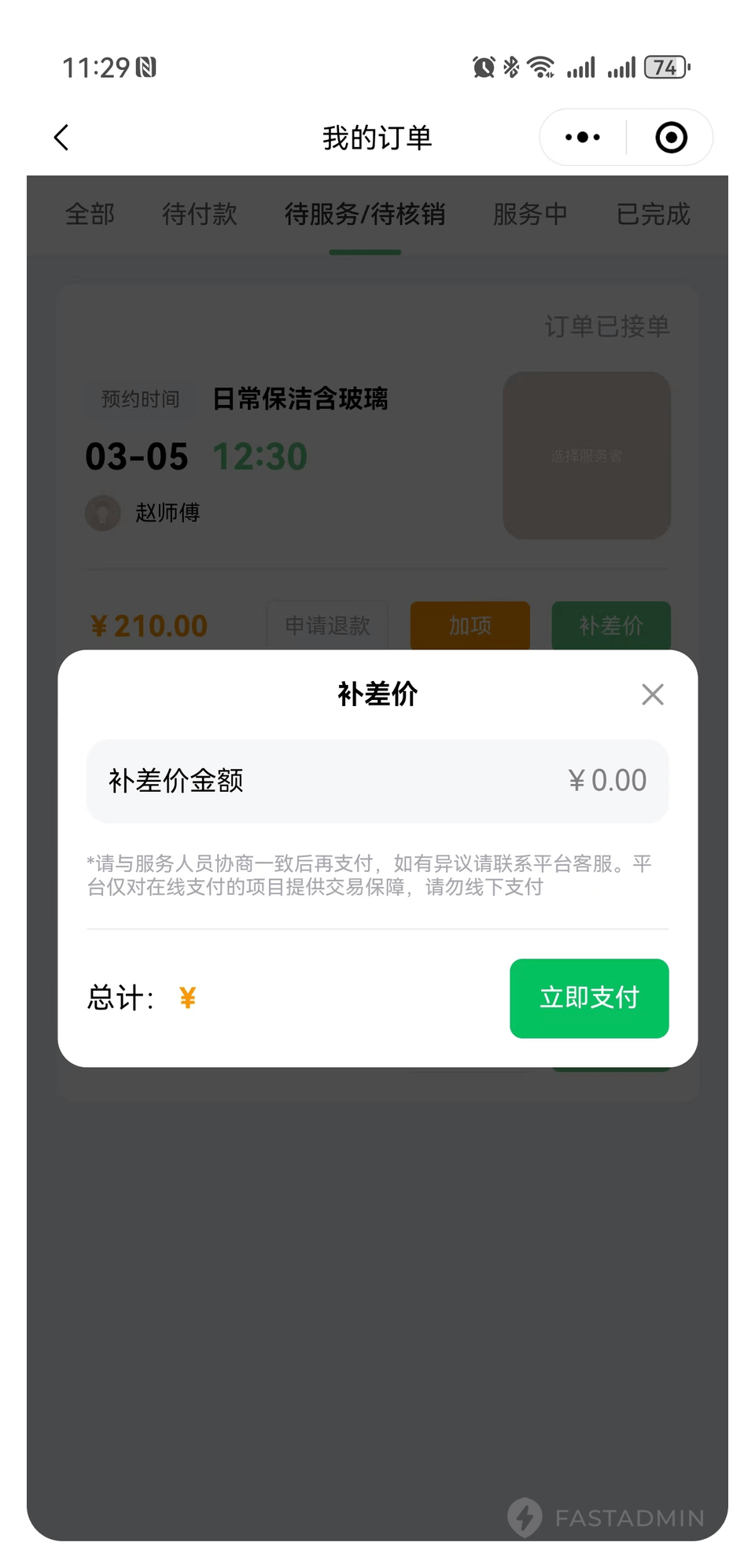
Task: Click the 补差价金额 amount input field
Action: click(x=377, y=780)
